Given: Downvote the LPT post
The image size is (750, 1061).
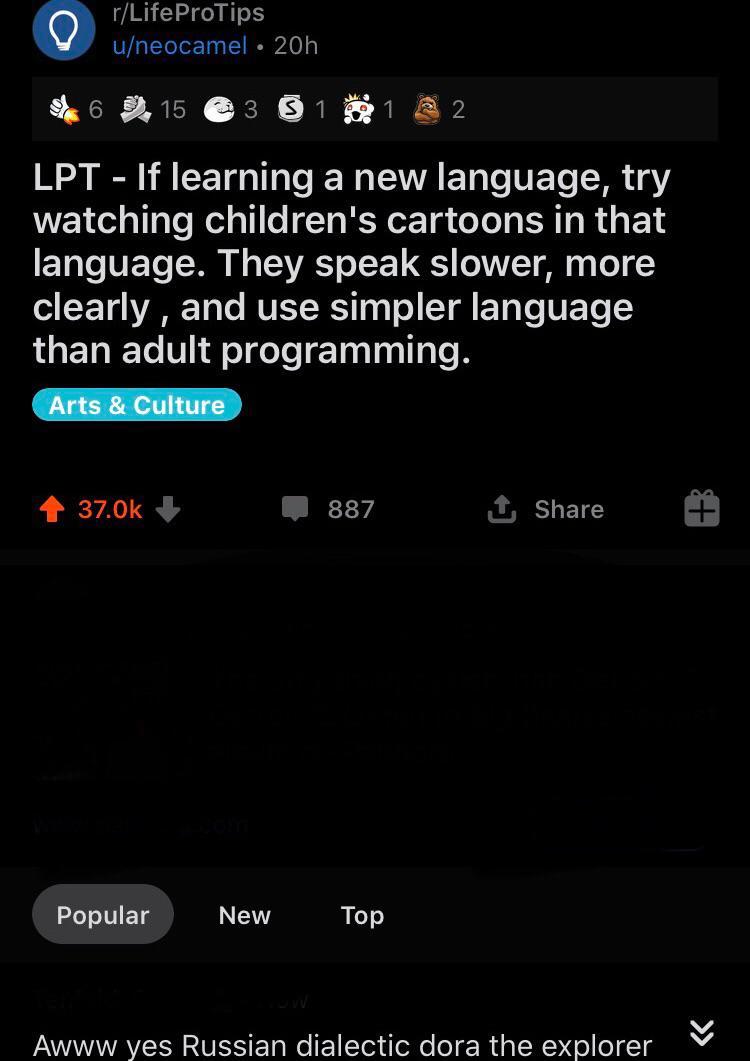Looking at the screenshot, I should coord(168,509).
